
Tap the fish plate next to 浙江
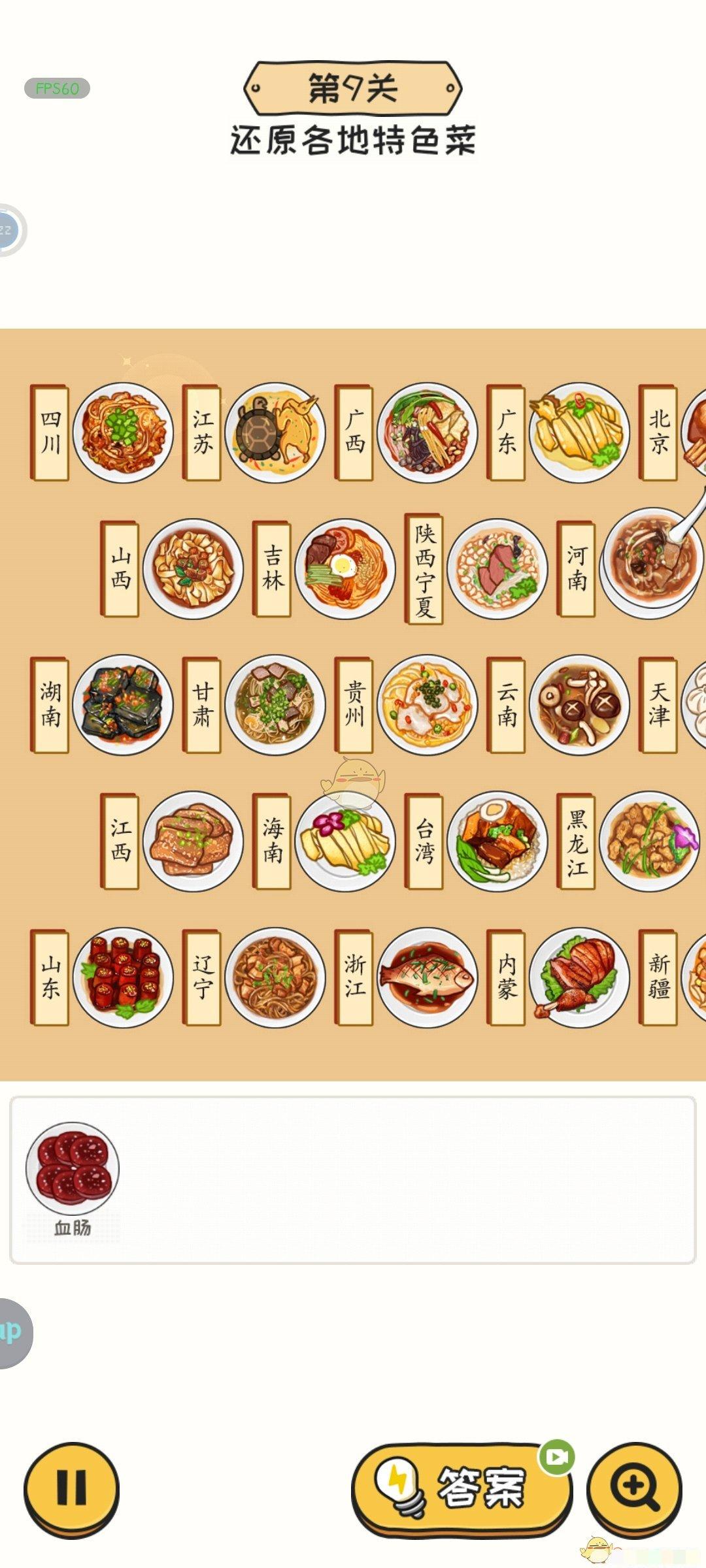click(428, 977)
